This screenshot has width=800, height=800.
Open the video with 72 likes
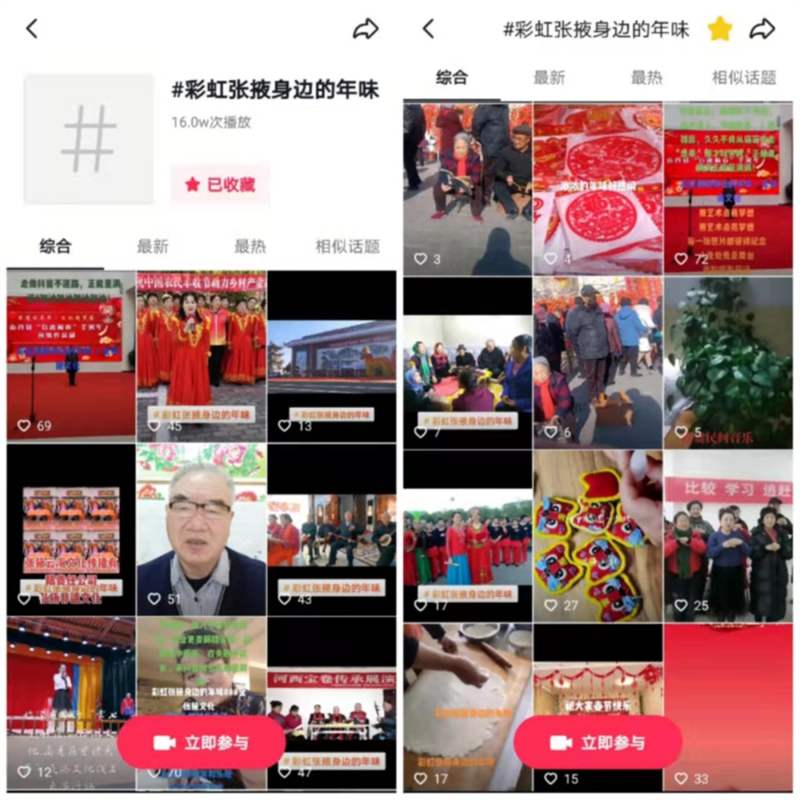click(x=728, y=187)
